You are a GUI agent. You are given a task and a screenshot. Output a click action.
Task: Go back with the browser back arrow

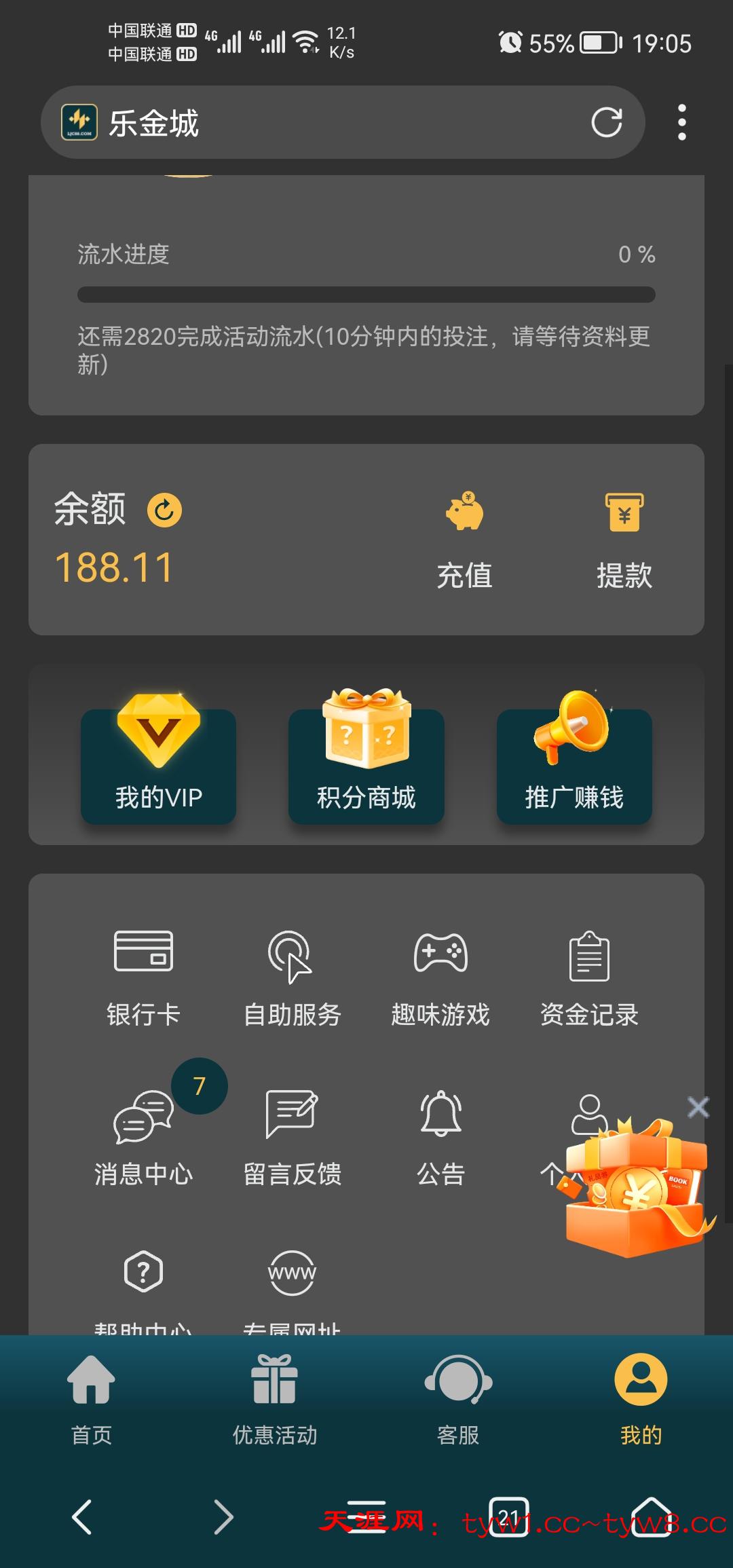pos(82,1516)
